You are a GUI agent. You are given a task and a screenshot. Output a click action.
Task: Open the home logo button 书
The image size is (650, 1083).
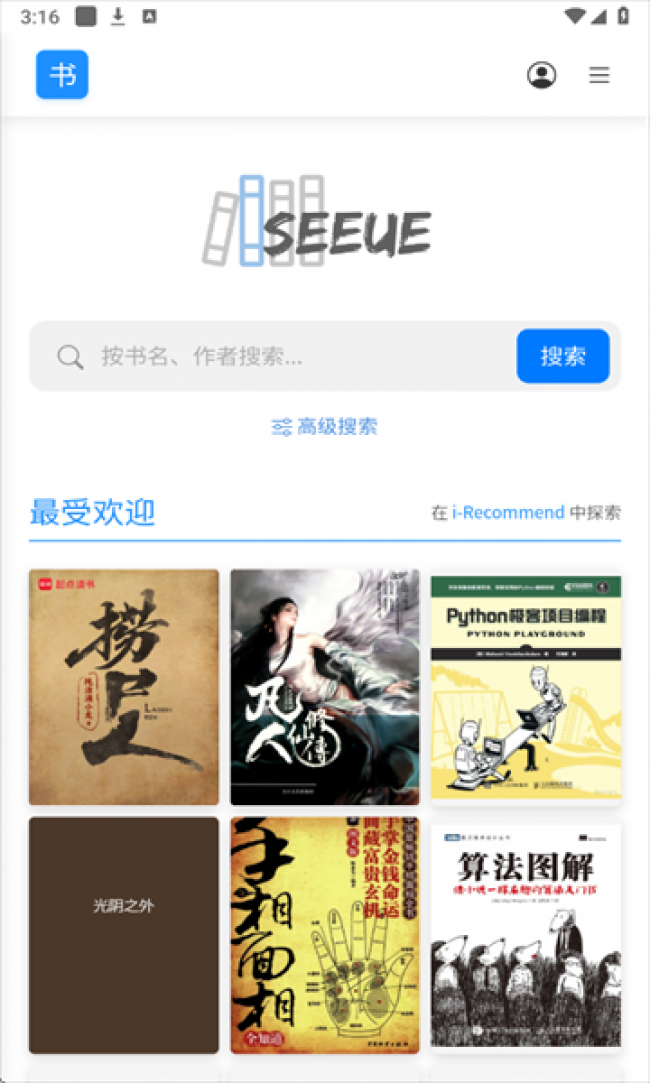click(x=62, y=75)
